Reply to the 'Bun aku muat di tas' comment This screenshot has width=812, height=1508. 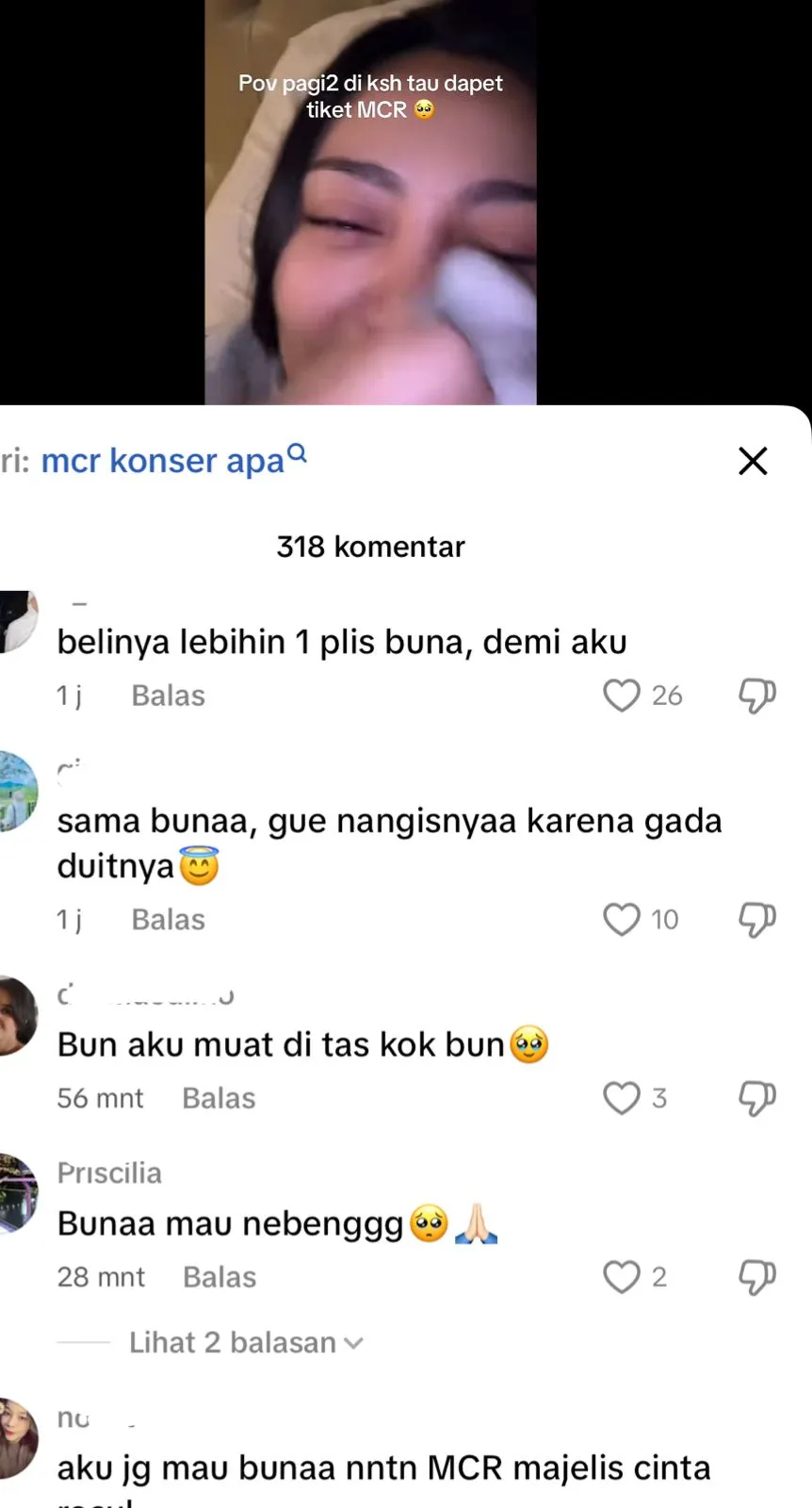(x=219, y=1098)
